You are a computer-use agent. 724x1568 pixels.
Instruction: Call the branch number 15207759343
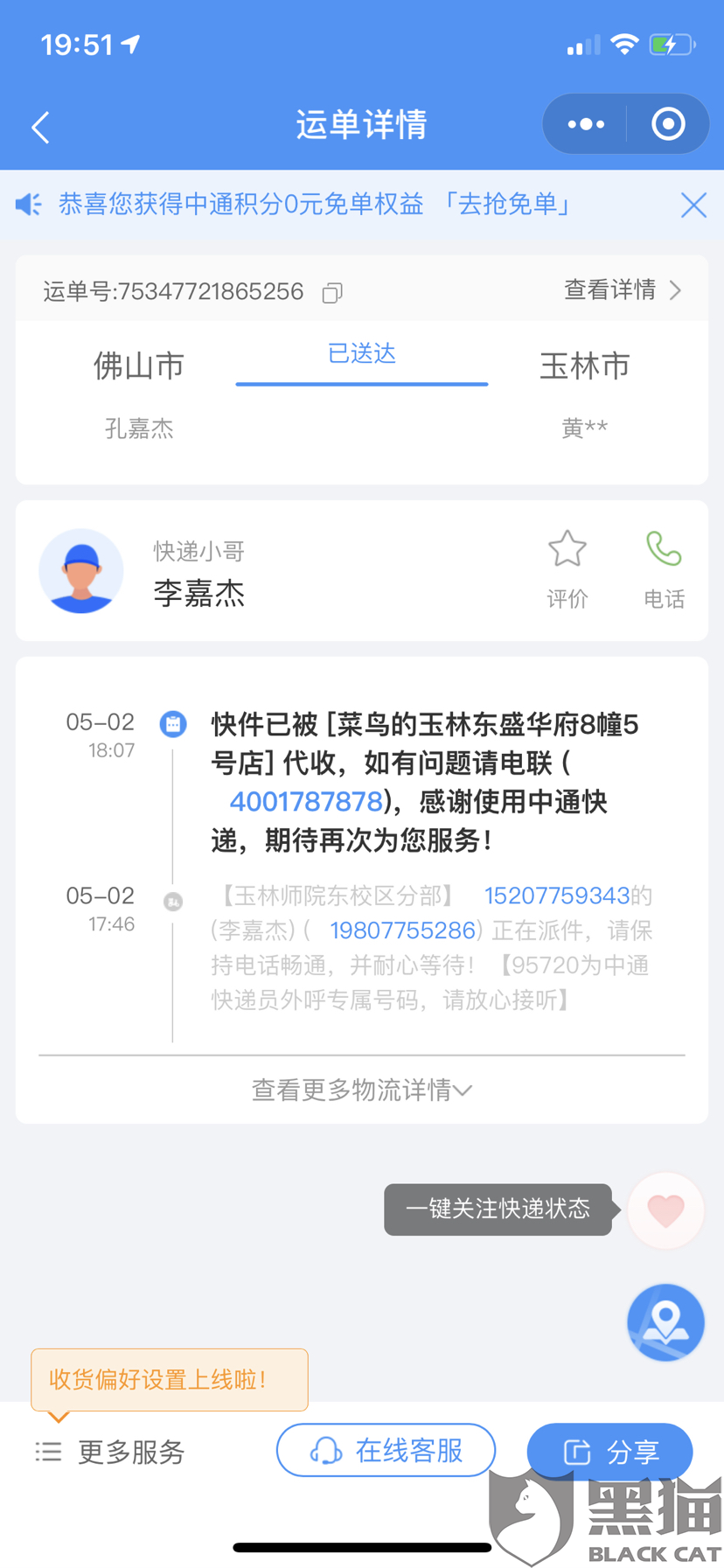click(x=556, y=896)
